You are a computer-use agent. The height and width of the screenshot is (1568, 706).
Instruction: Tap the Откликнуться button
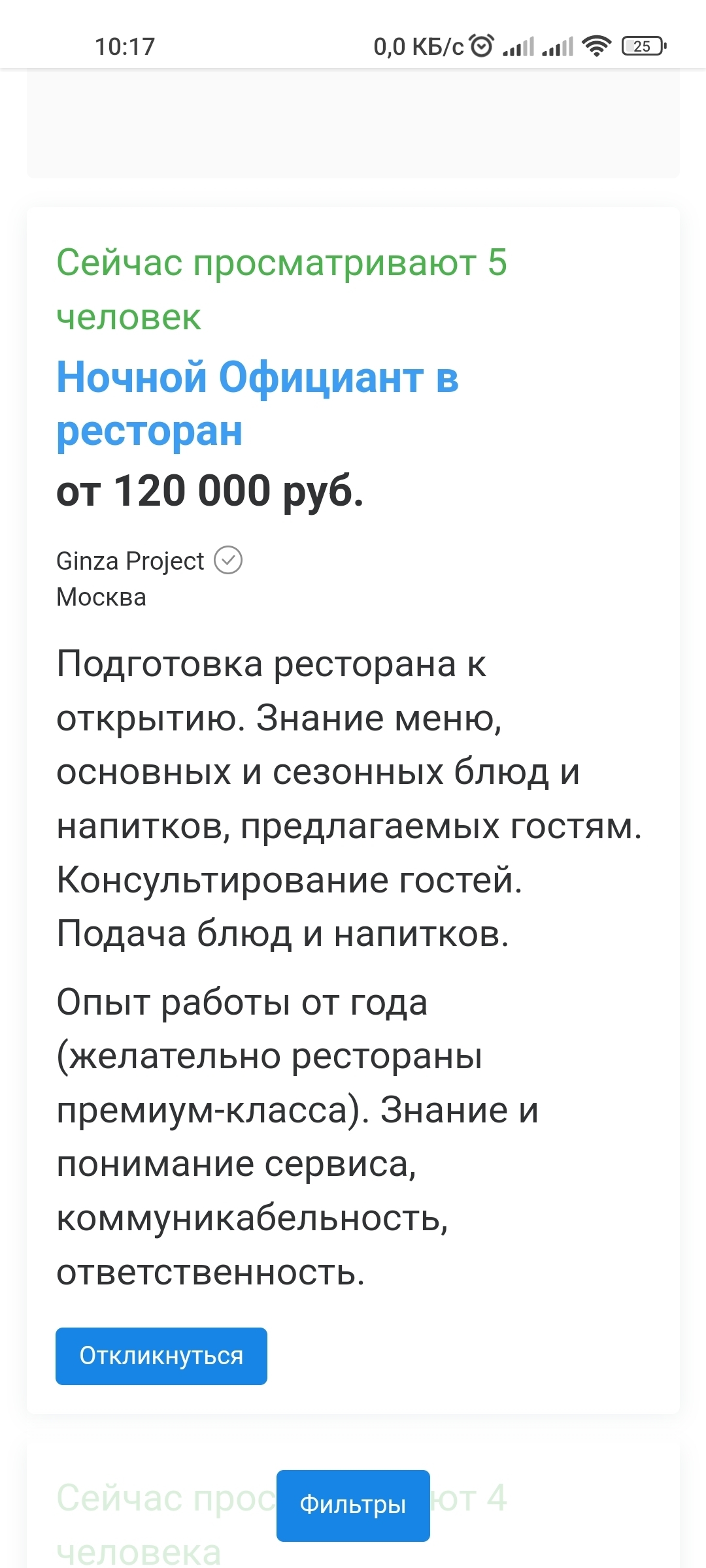point(161,1356)
